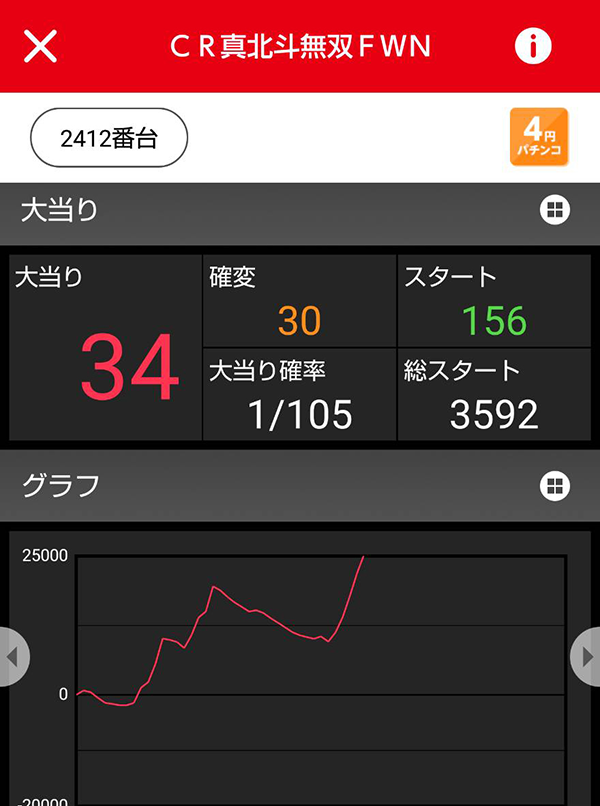Open the info icon in the header
This screenshot has width=600, height=806.
[x=533, y=46]
